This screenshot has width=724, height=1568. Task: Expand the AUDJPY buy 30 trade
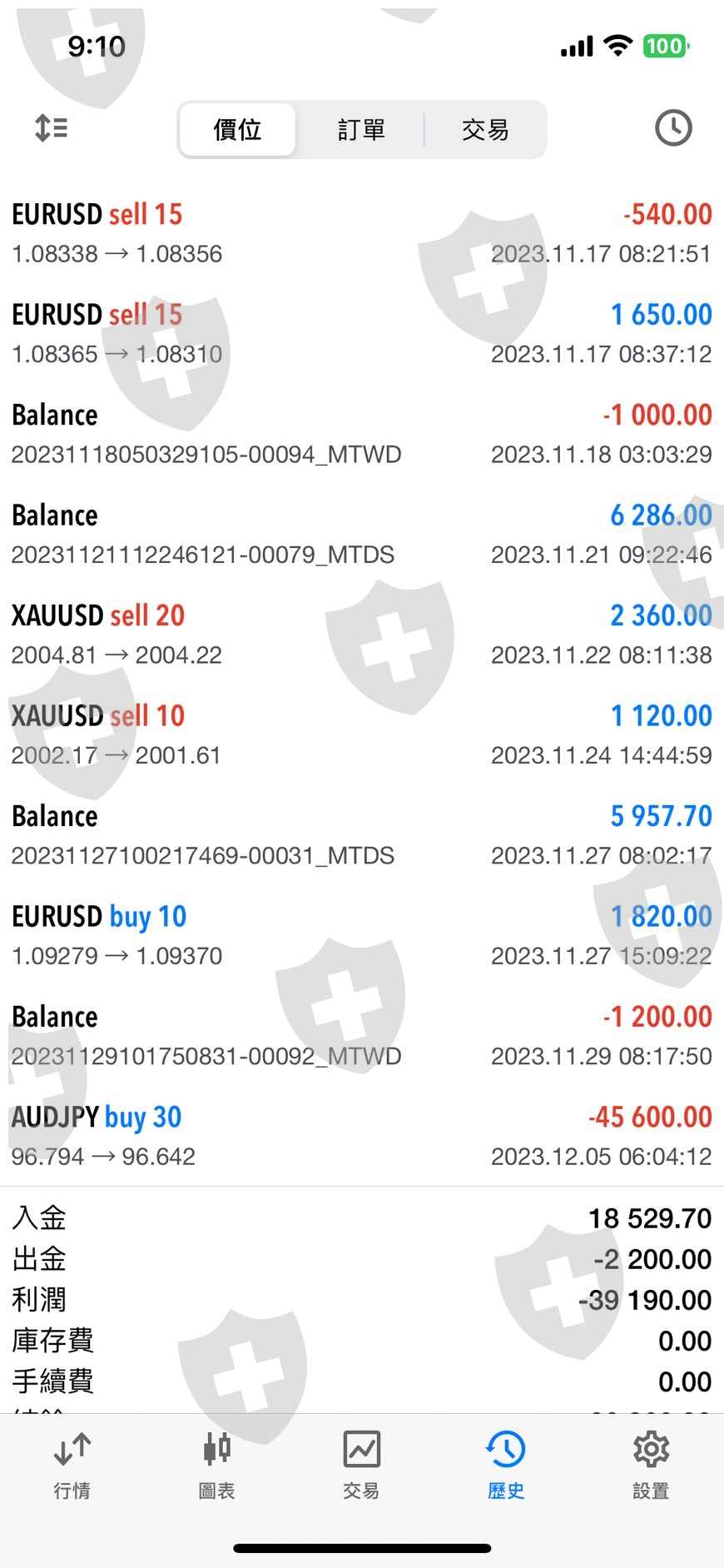tap(361, 1135)
